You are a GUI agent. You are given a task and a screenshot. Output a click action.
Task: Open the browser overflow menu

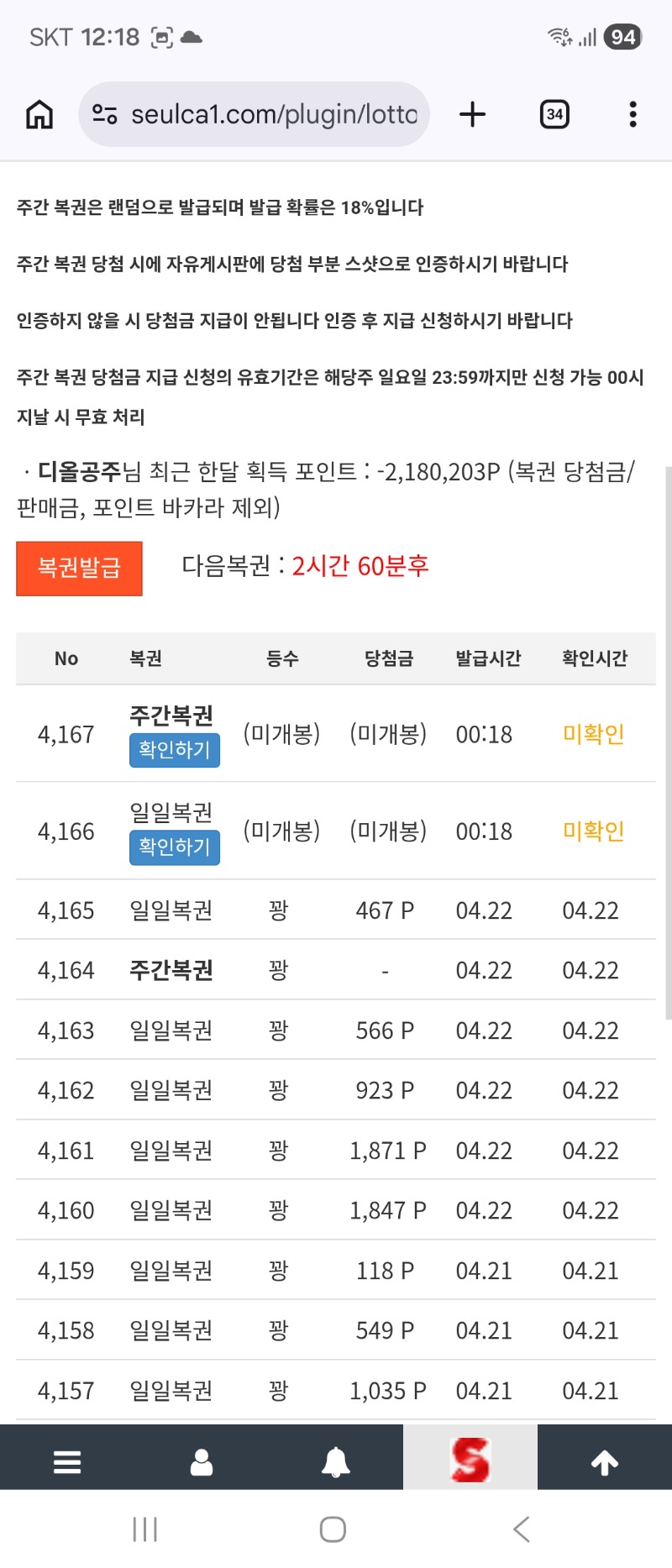click(x=633, y=114)
